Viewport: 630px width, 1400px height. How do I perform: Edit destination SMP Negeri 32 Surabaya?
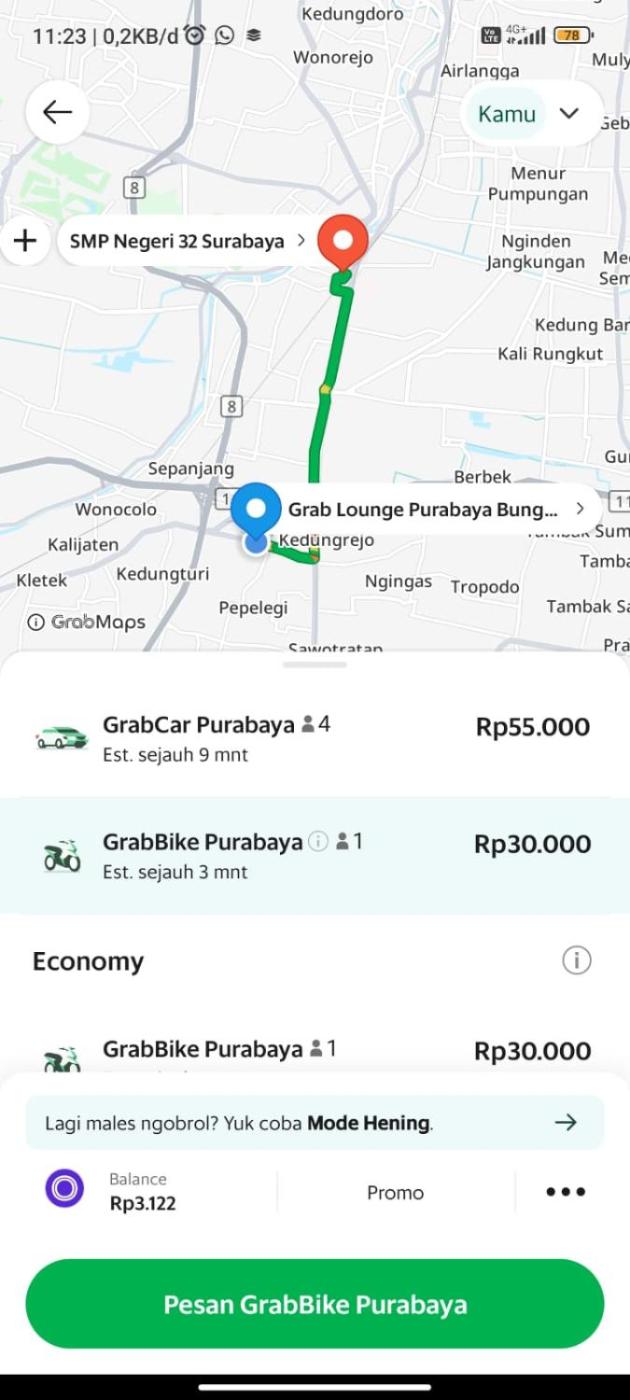point(186,241)
